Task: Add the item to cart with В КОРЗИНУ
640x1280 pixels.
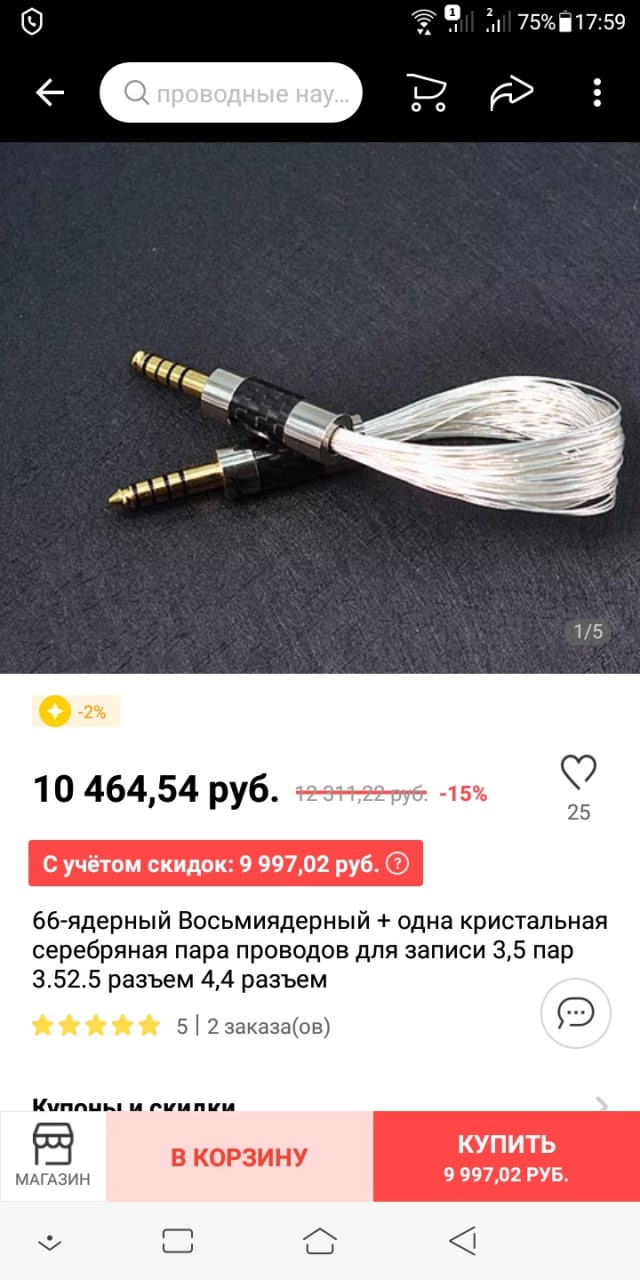Action: (239, 1157)
